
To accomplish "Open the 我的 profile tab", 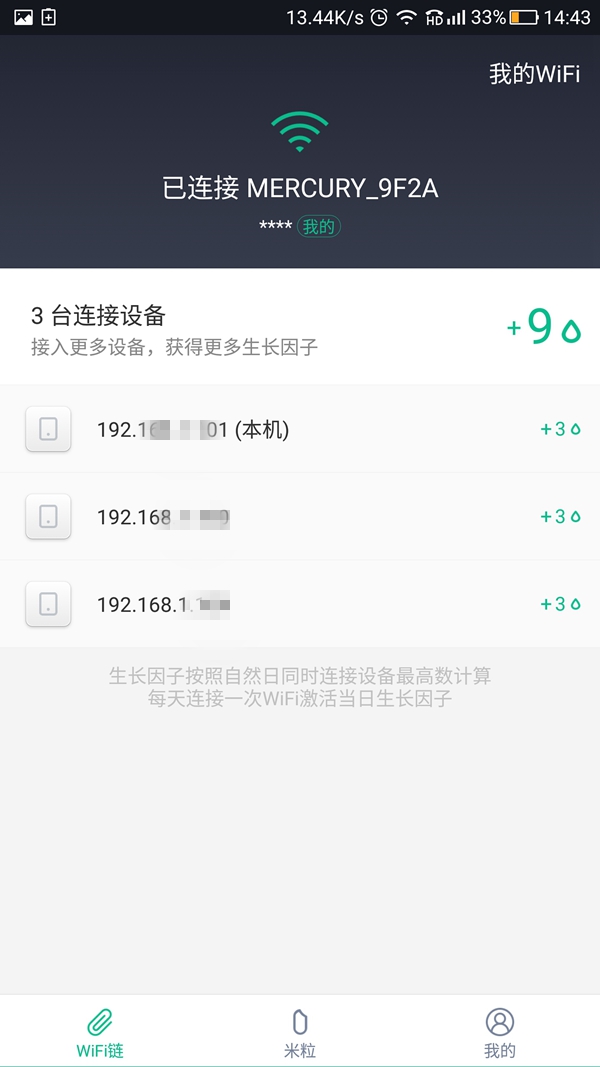I will pyautogui.click(x=499, y=1032).
